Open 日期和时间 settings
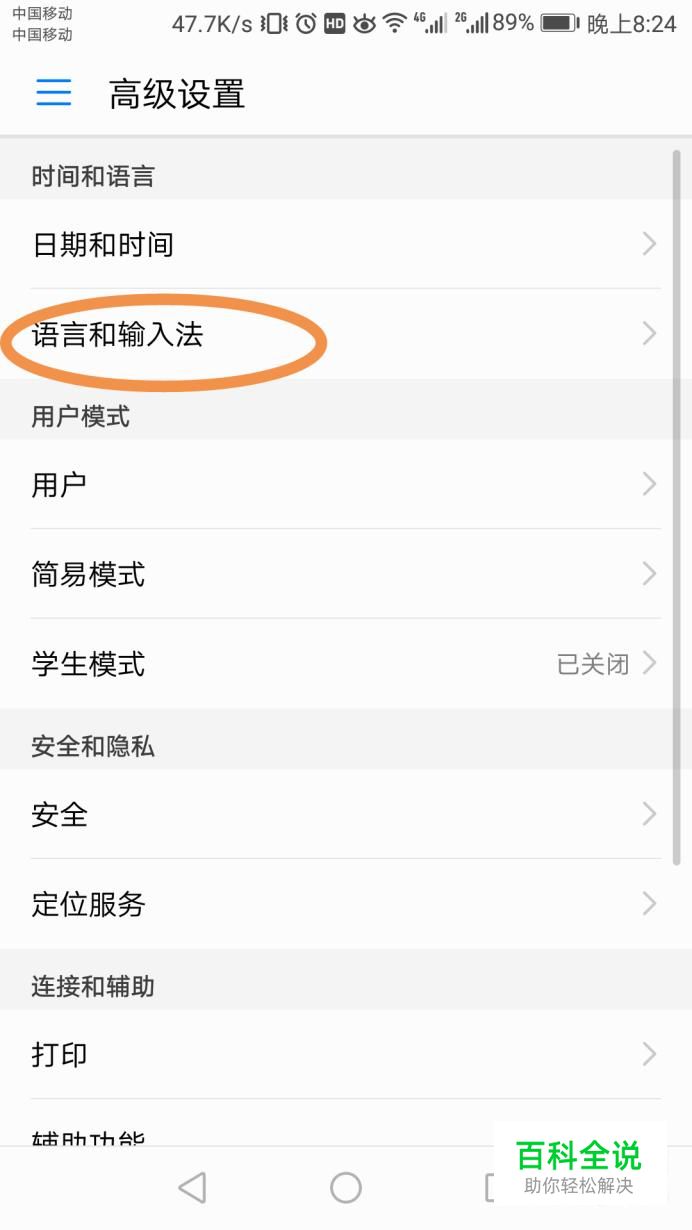Viewport: 692px width, 1230px height. tap(346, 244)
